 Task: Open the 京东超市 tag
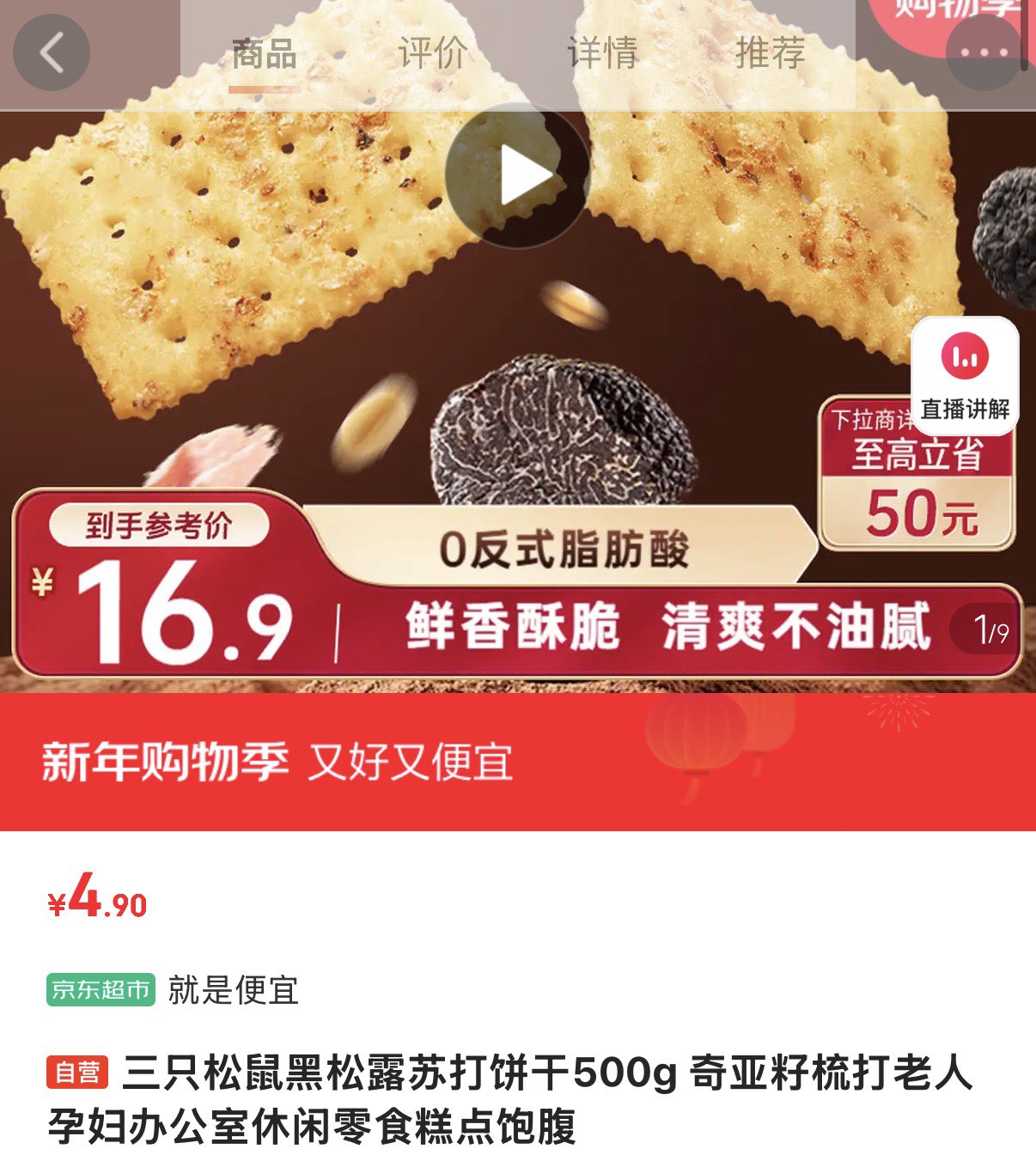click(x=101, y=990)
